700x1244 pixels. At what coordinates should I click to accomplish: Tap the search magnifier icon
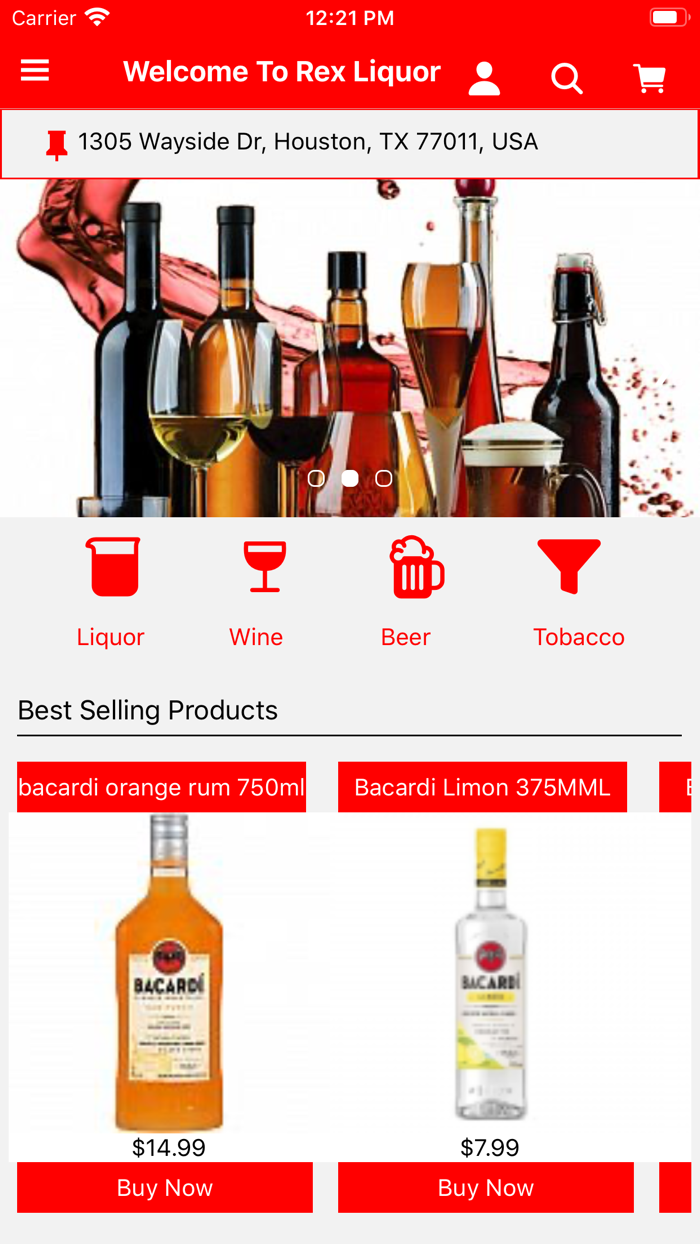(567, 78)
